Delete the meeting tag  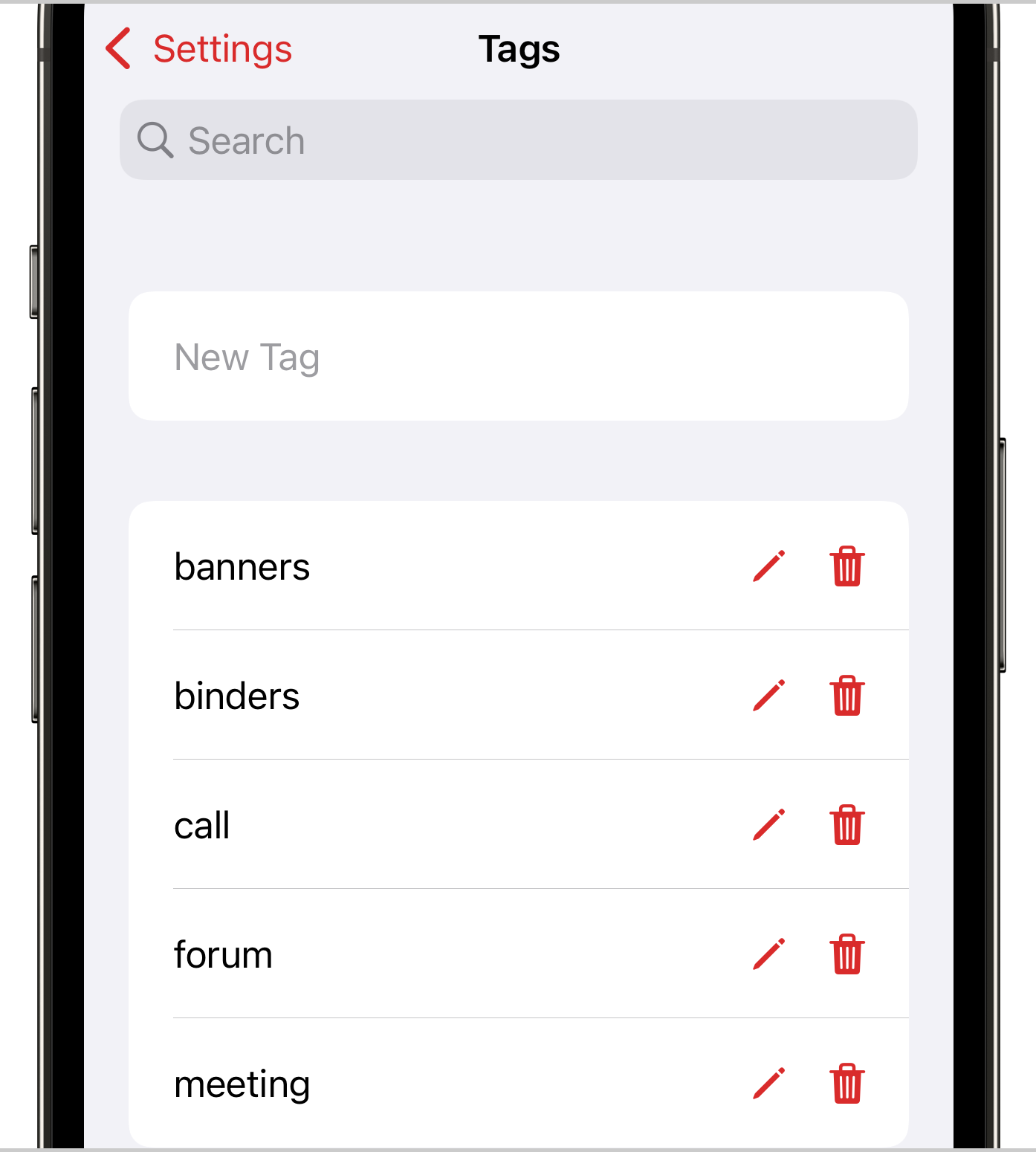[x=846, y=1084]
